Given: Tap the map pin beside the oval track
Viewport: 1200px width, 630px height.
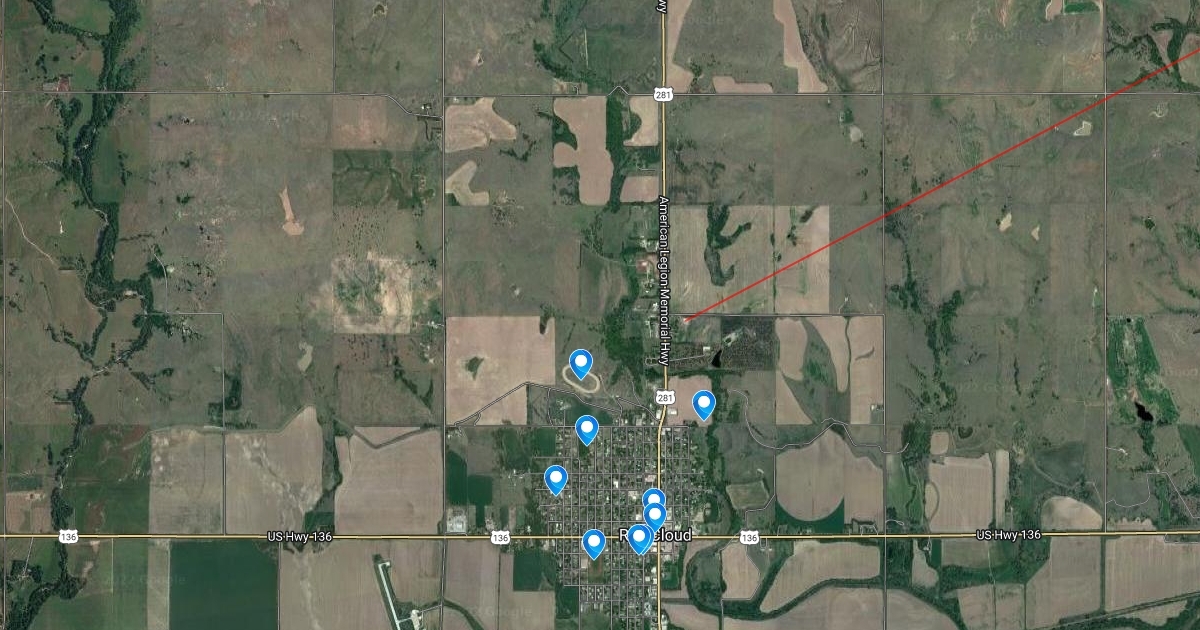Looking at the screenshot, I should [x=580, y=363].
